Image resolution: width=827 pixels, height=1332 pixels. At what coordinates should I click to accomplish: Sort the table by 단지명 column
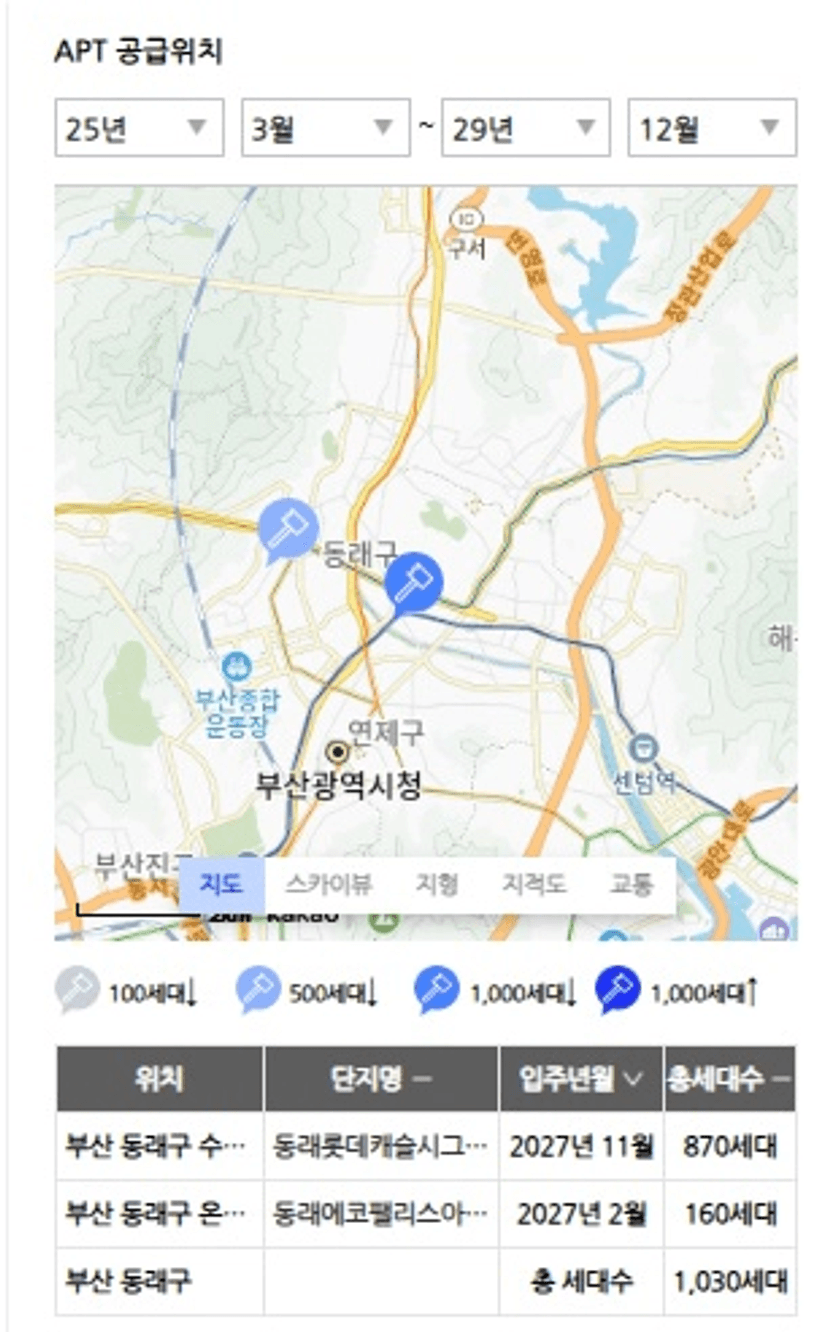(x=381, y=1078)
